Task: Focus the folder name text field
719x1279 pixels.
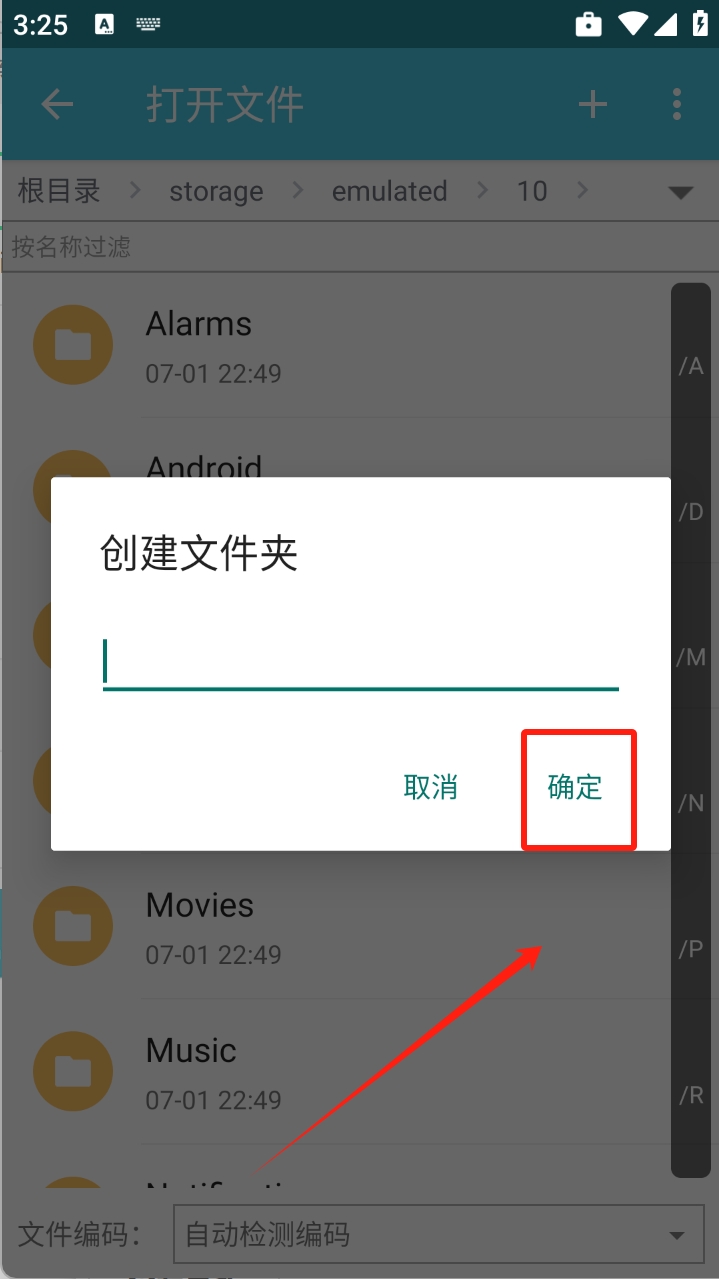Action: [361, 662]
